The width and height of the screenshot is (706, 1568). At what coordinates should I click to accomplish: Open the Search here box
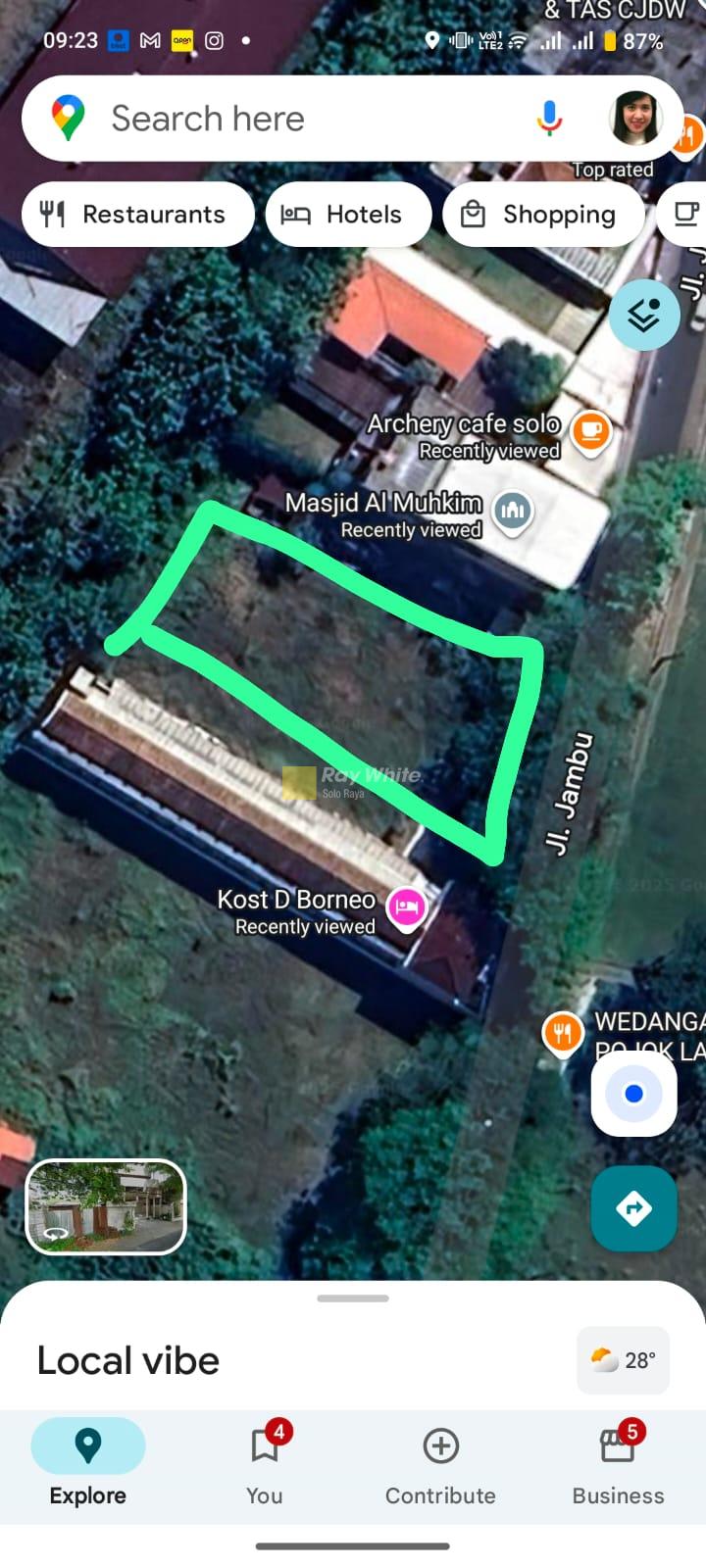[x=294, y=119]
